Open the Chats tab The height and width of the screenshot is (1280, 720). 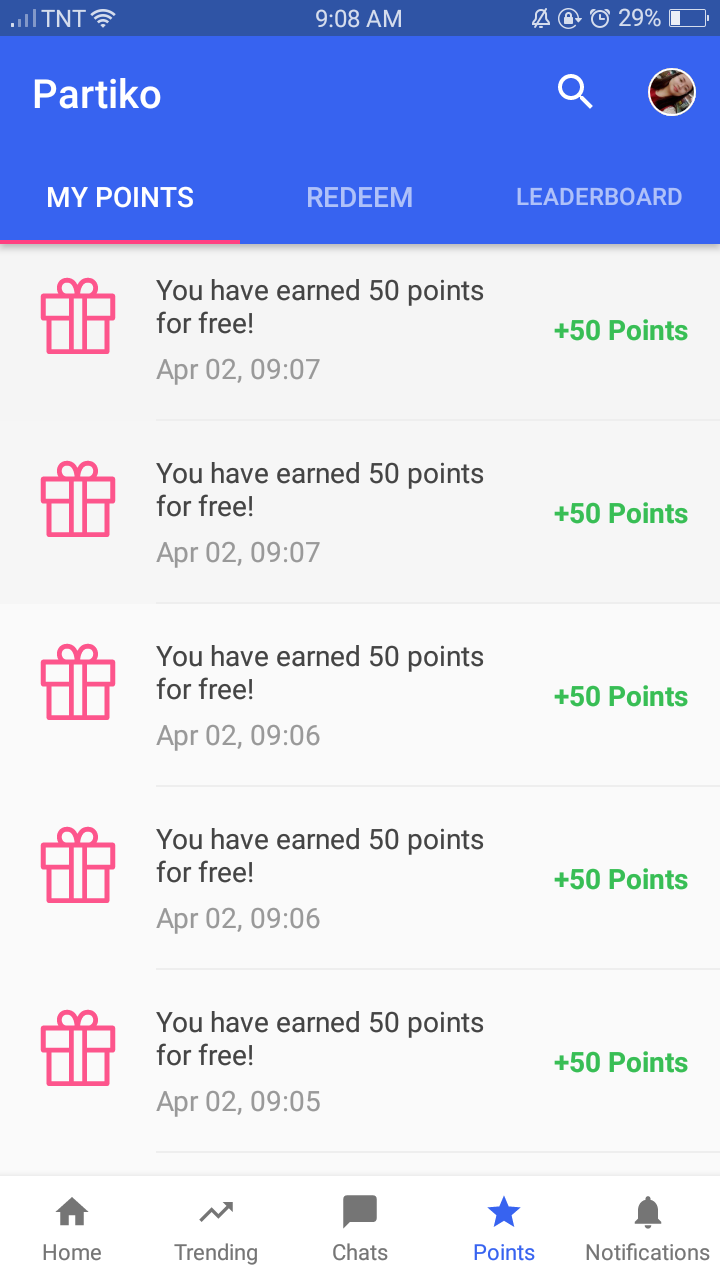(x=360, y=1229)
